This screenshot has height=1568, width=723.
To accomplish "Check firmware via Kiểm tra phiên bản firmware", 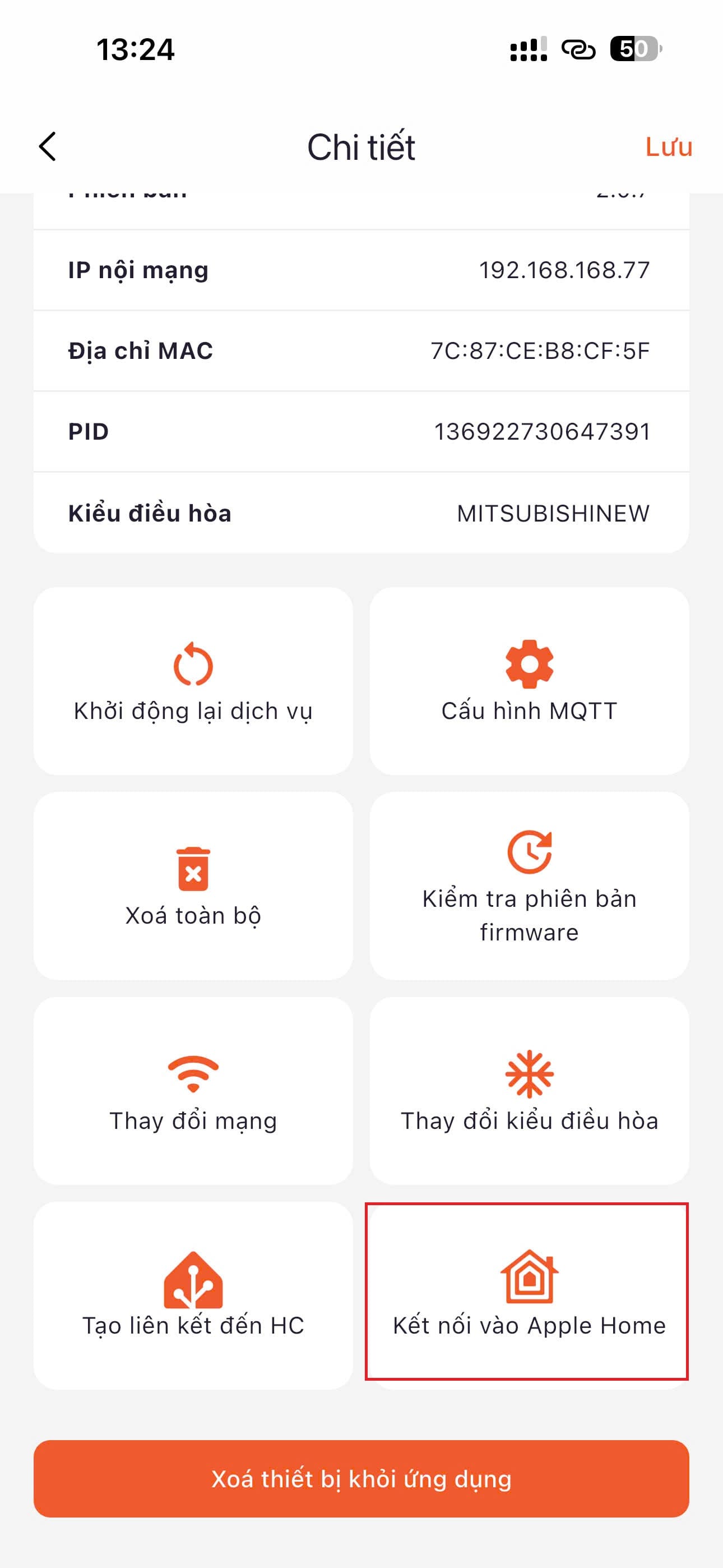I will 529,885.
